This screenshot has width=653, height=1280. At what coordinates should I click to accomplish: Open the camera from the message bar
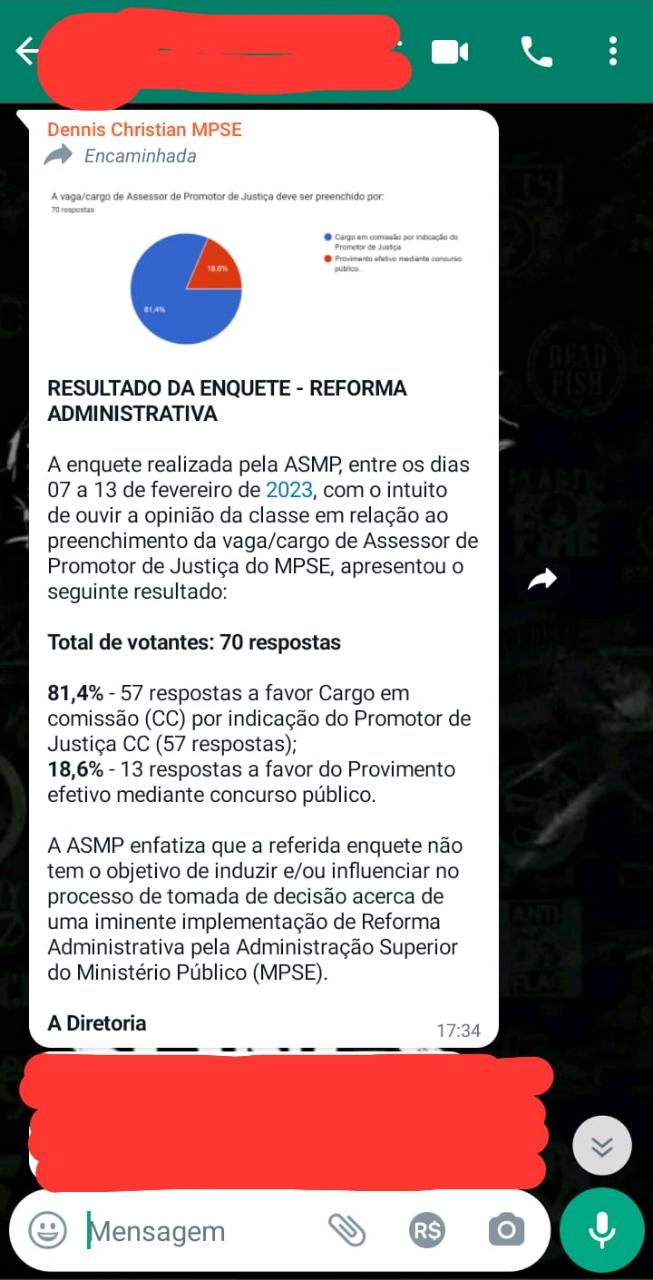pyautogui.click(x=506, y=1229)
